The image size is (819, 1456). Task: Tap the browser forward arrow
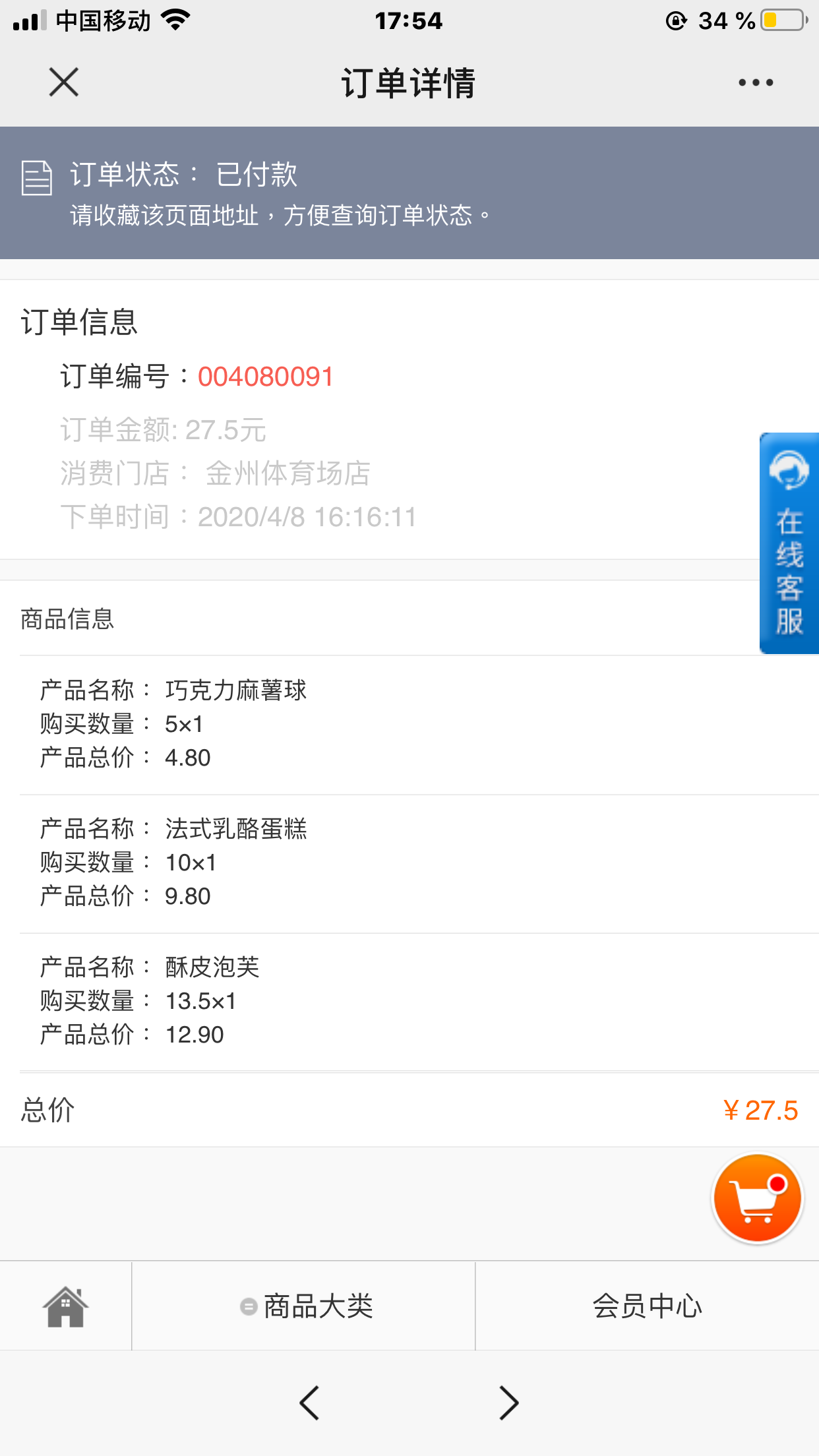[x=508, y=1403]
